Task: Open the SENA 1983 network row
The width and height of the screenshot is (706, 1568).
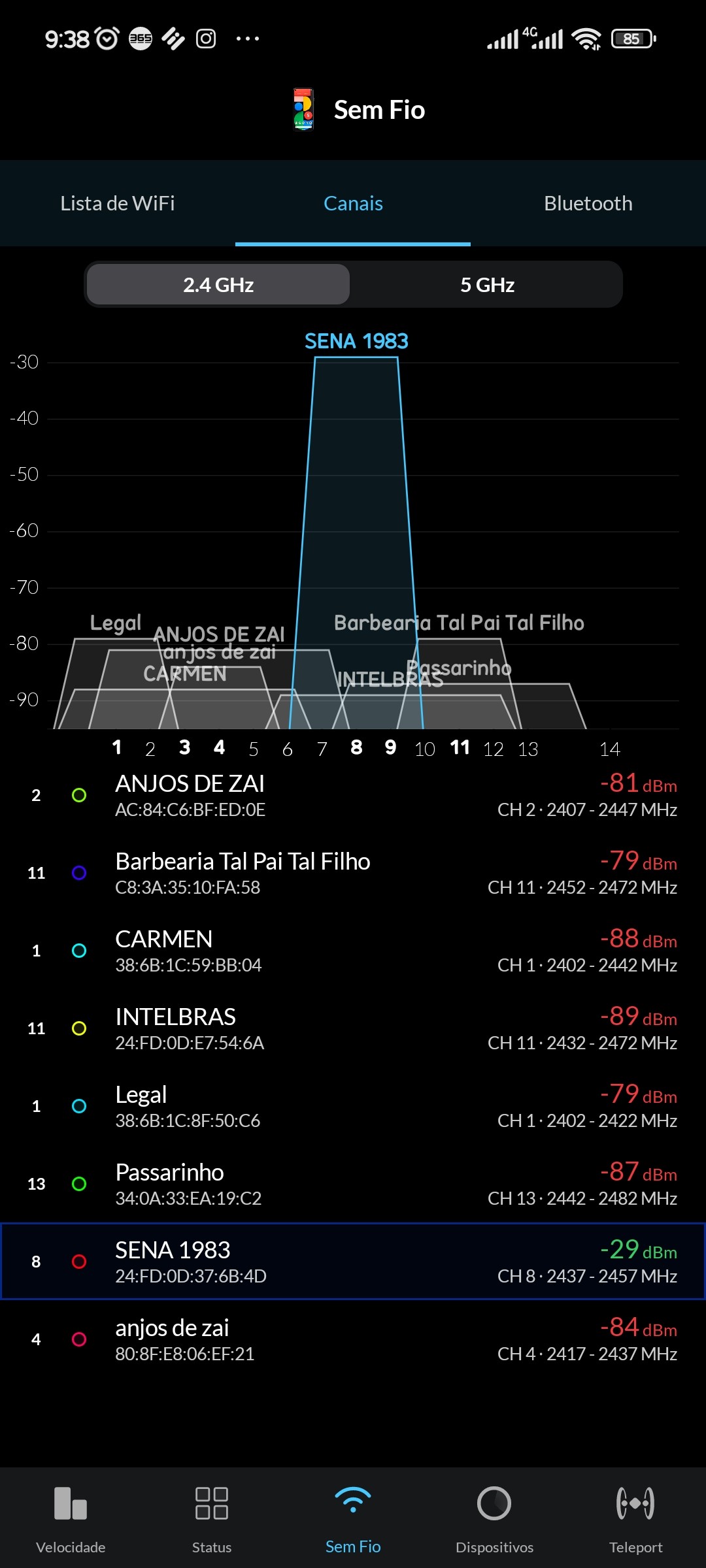Action: 353,1262
